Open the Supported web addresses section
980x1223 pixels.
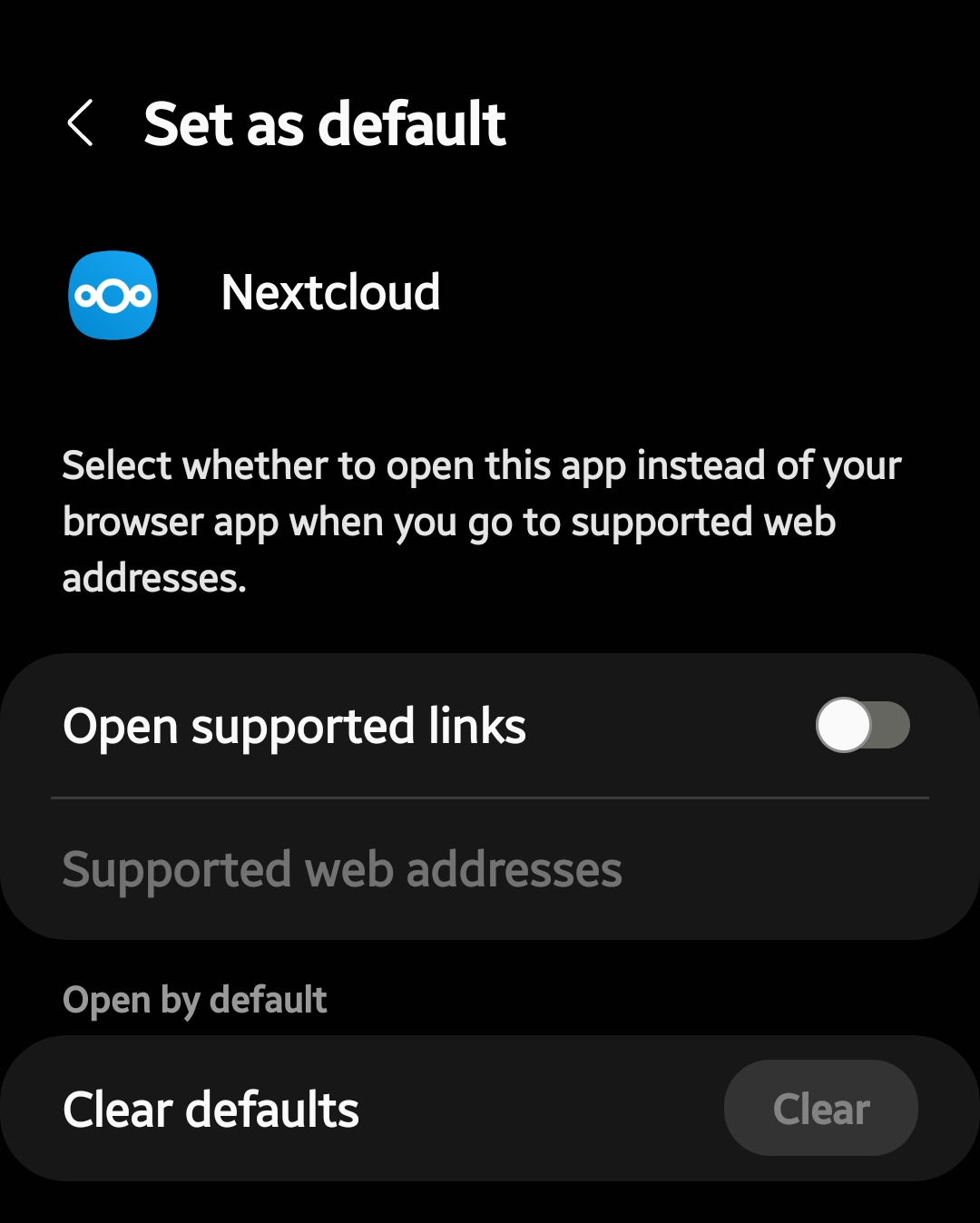click(x=342, y=868)
